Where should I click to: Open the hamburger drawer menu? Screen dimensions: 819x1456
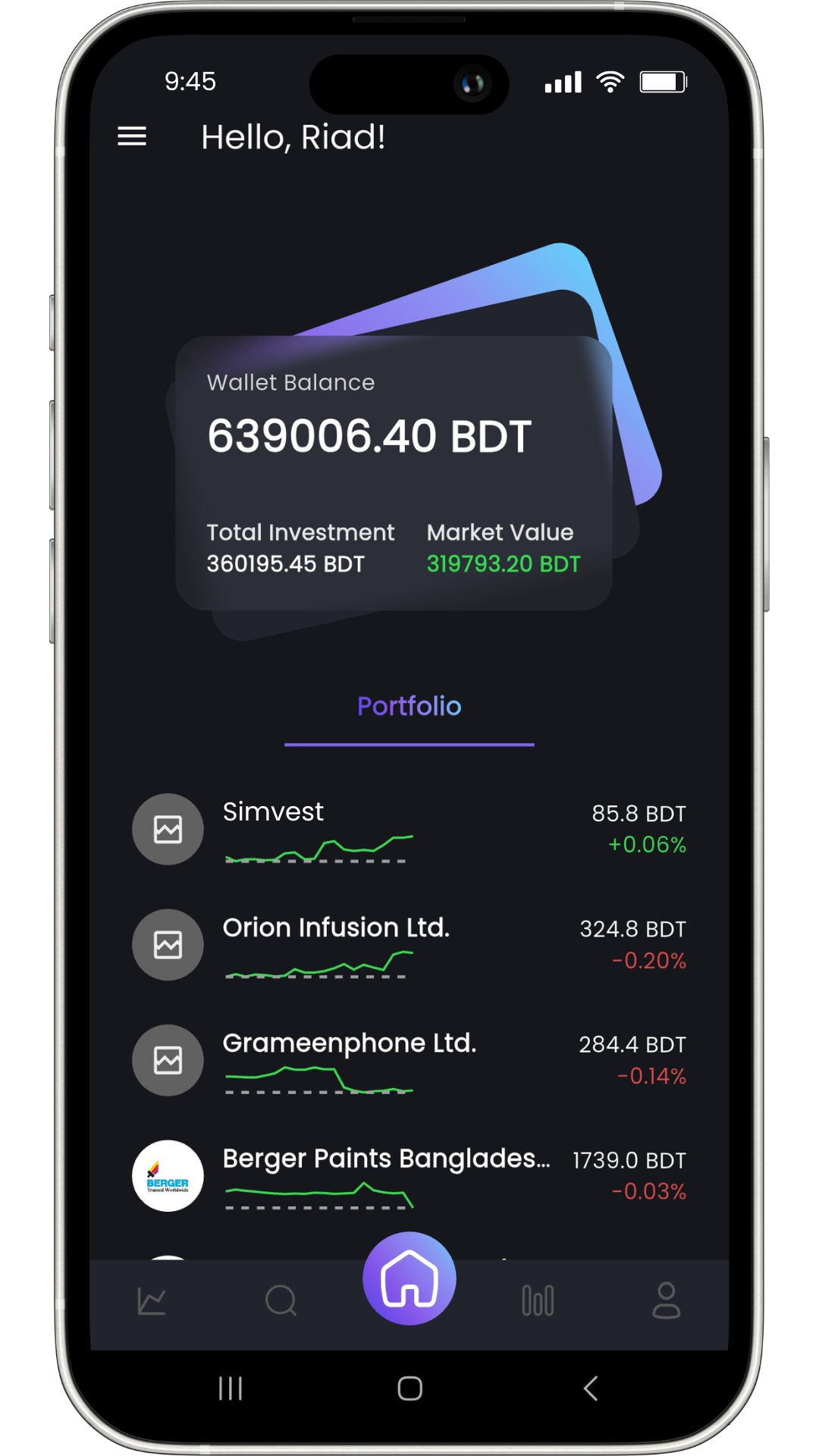[x=132, y=136]
